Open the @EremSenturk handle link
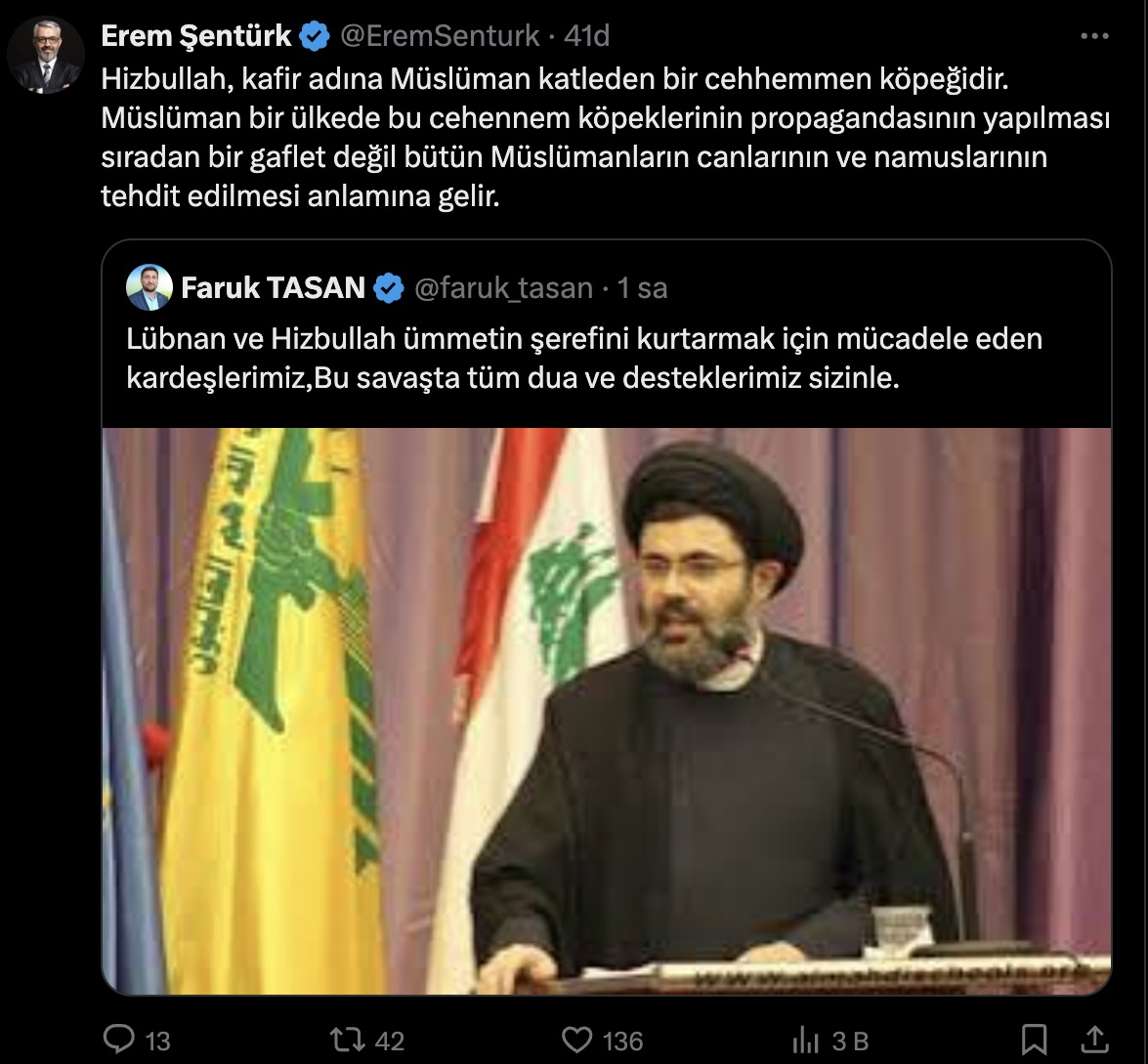Viewport: 1148px width, 1064px height. pos(439,37)
